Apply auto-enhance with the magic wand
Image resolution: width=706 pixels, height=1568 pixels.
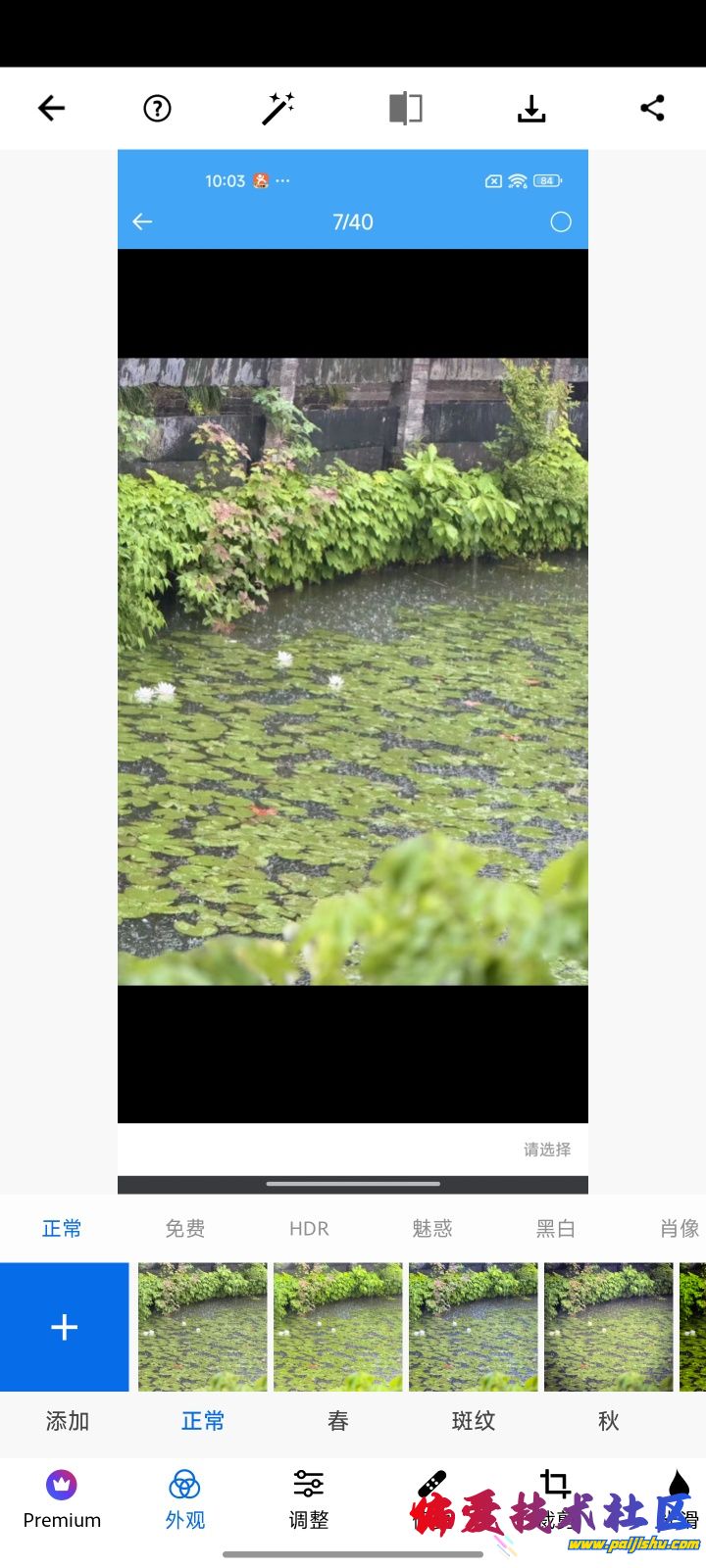(277, 108)
